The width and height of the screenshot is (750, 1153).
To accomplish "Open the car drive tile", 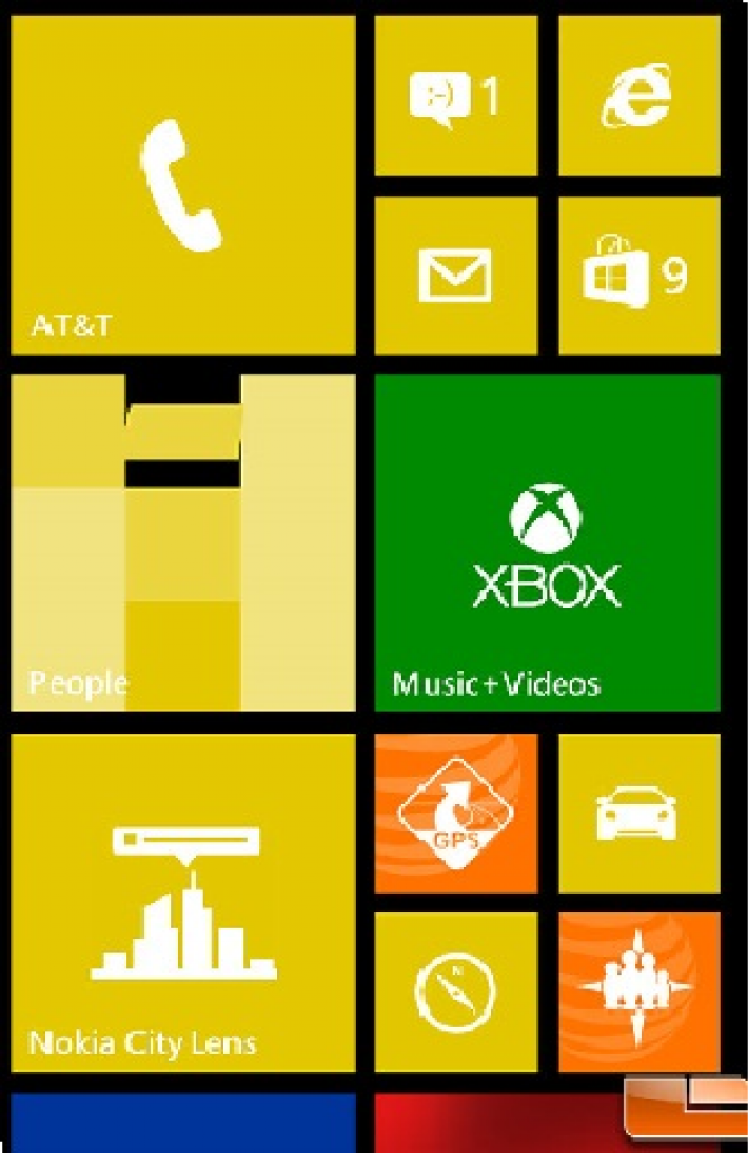I will point(638,813).
